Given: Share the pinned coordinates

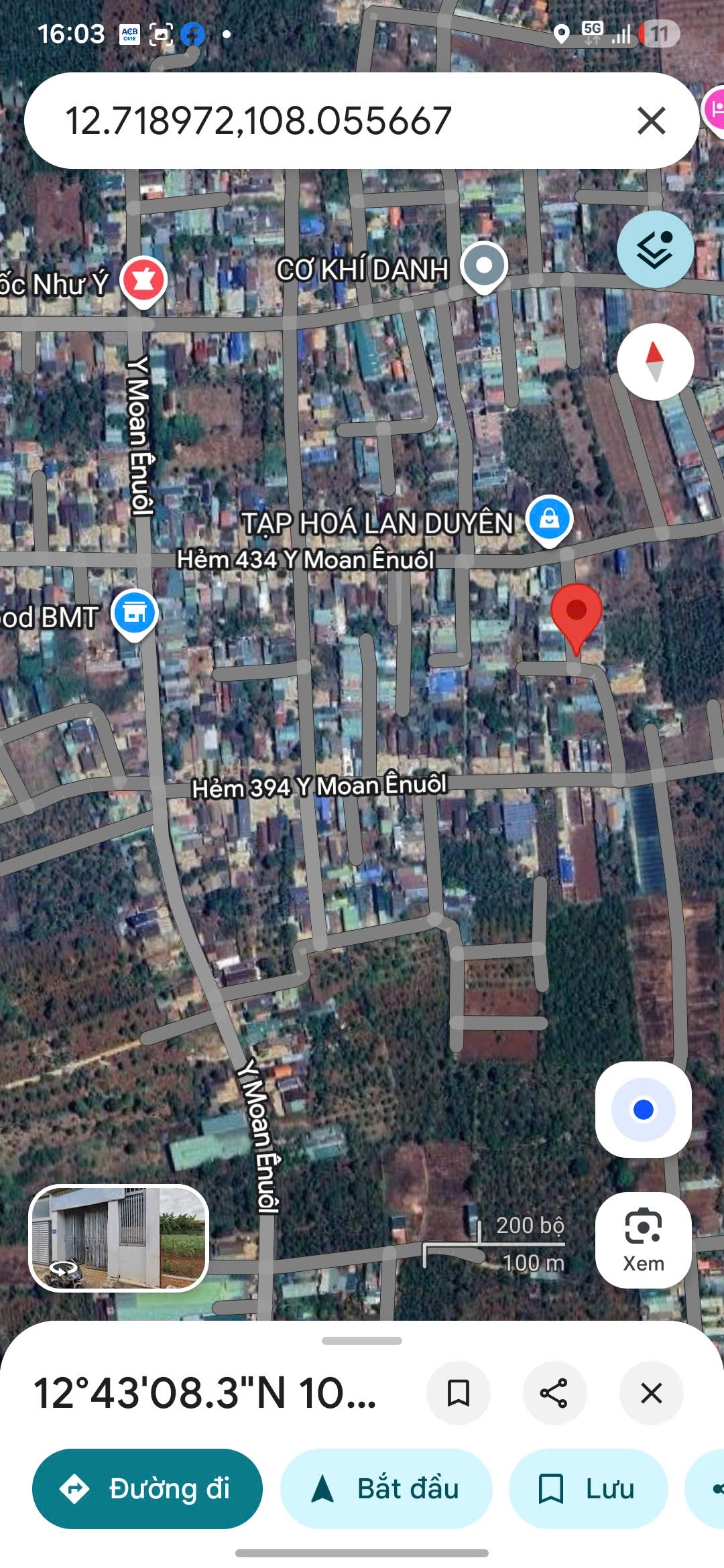Looking at the screenshot, I should 554,1393.
